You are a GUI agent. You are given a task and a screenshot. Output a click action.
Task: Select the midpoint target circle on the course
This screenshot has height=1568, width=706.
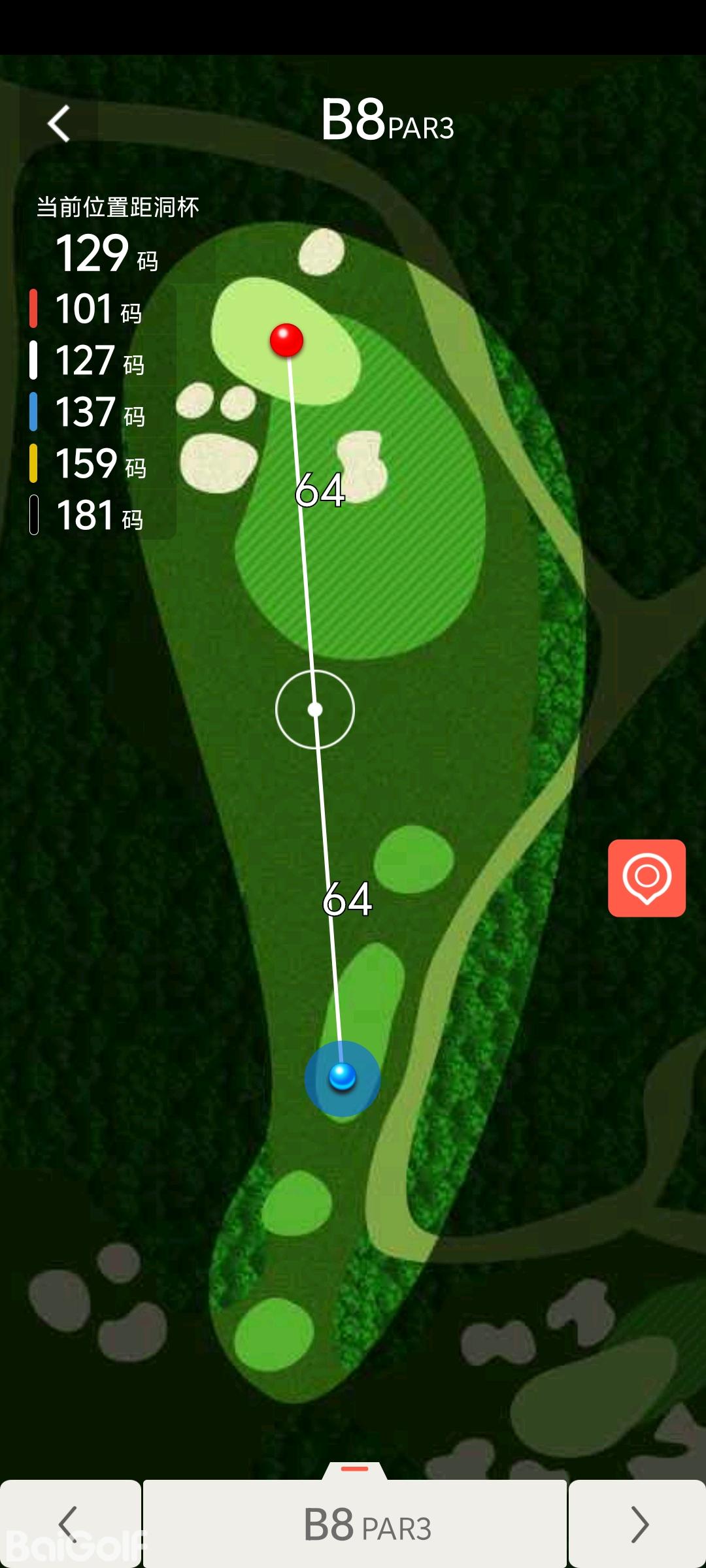tap(315, 710)
